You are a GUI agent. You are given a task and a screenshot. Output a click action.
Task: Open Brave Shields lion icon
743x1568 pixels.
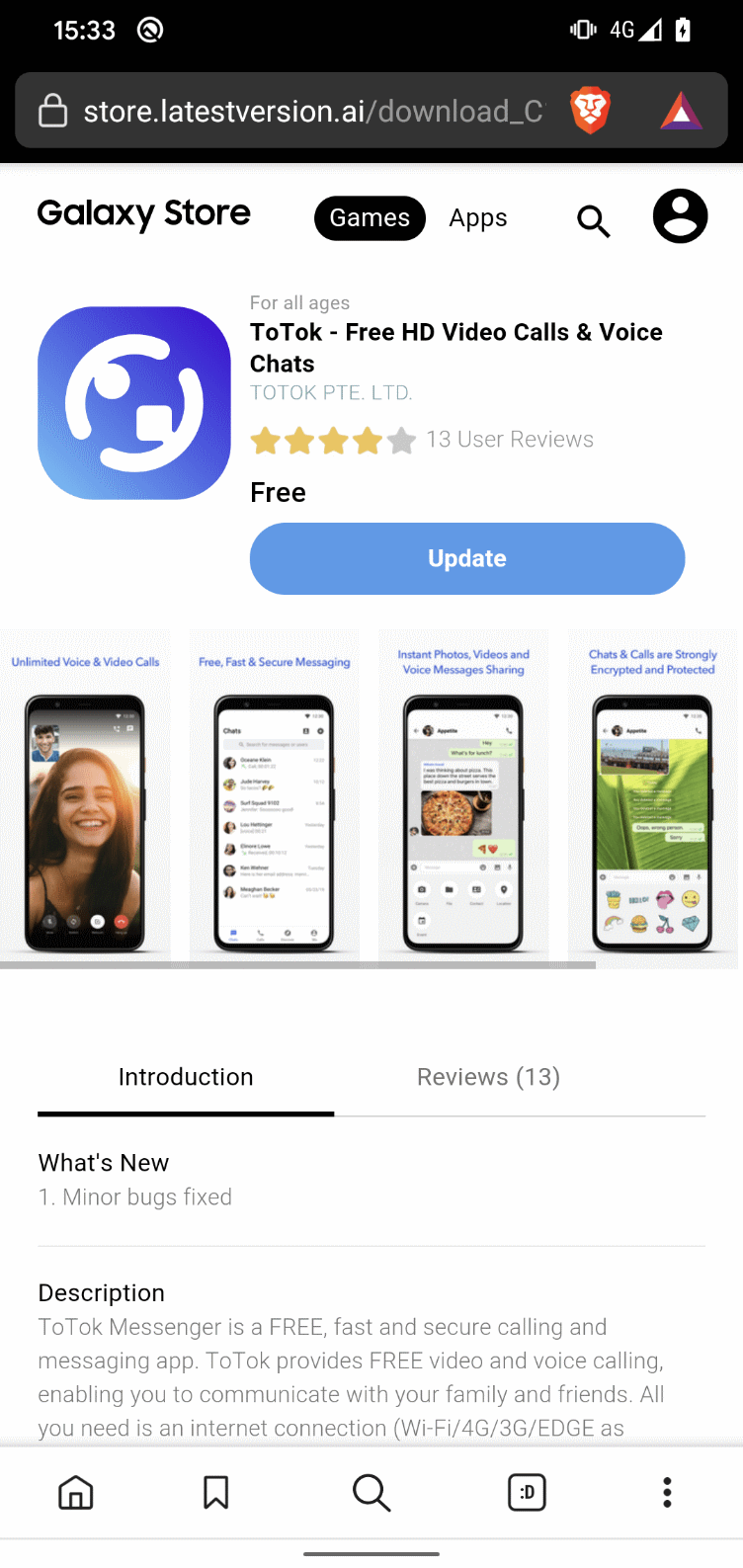[591, 111]
